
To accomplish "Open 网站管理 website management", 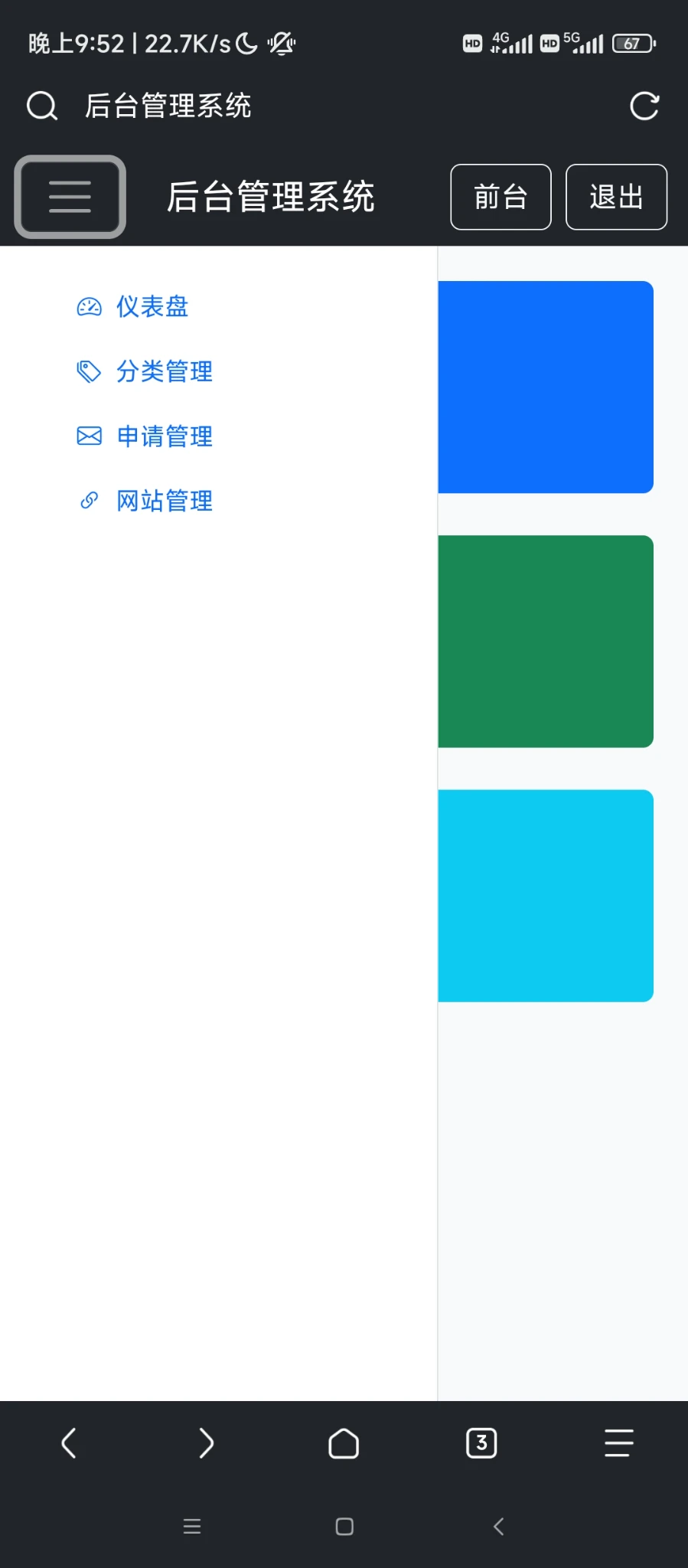I will [x=164, y=501].
